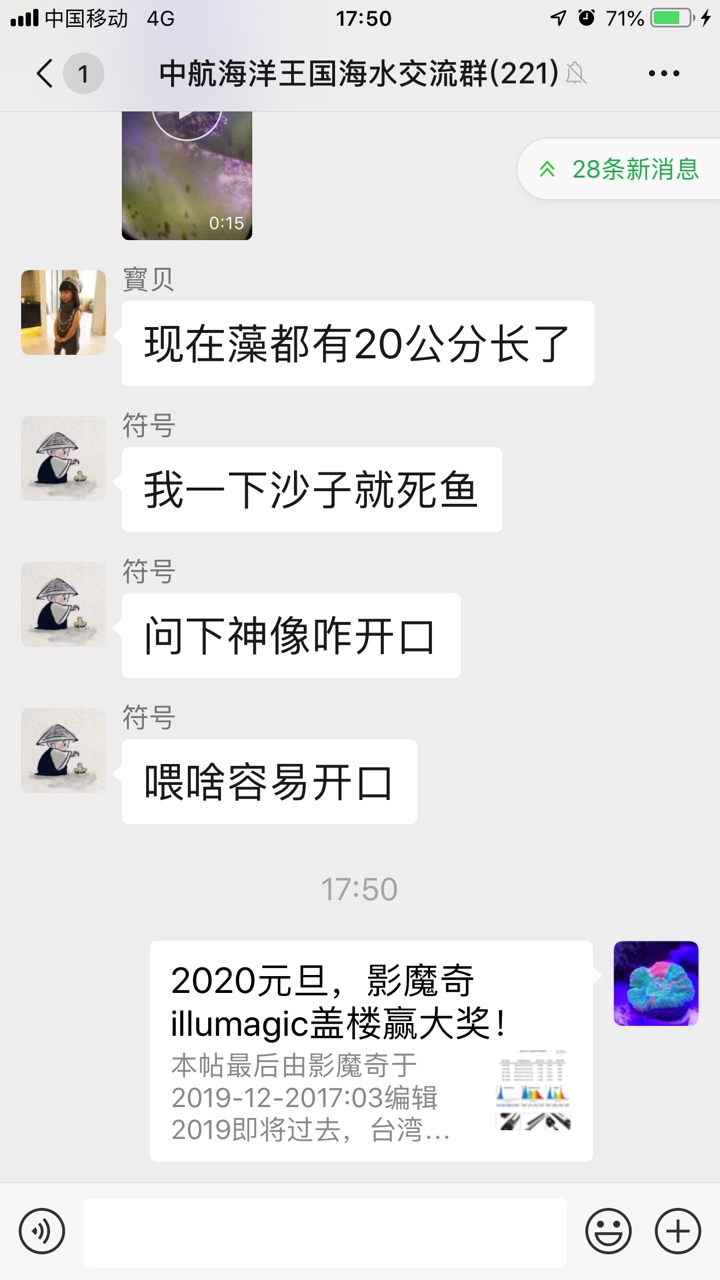Go back to the chat list
The width and height of the screenshot is (720, 1280).
pos(44,74)
